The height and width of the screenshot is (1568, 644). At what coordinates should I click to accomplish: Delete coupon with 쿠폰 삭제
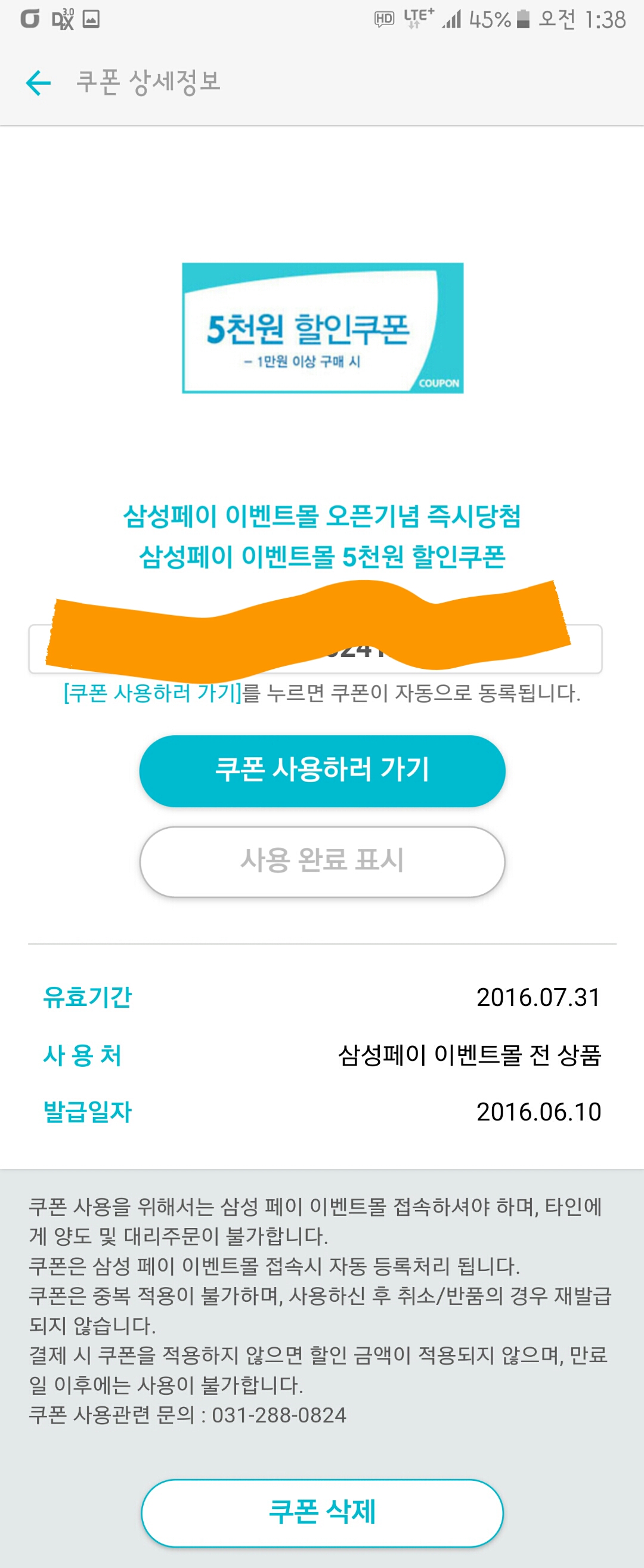(321, 1512)
